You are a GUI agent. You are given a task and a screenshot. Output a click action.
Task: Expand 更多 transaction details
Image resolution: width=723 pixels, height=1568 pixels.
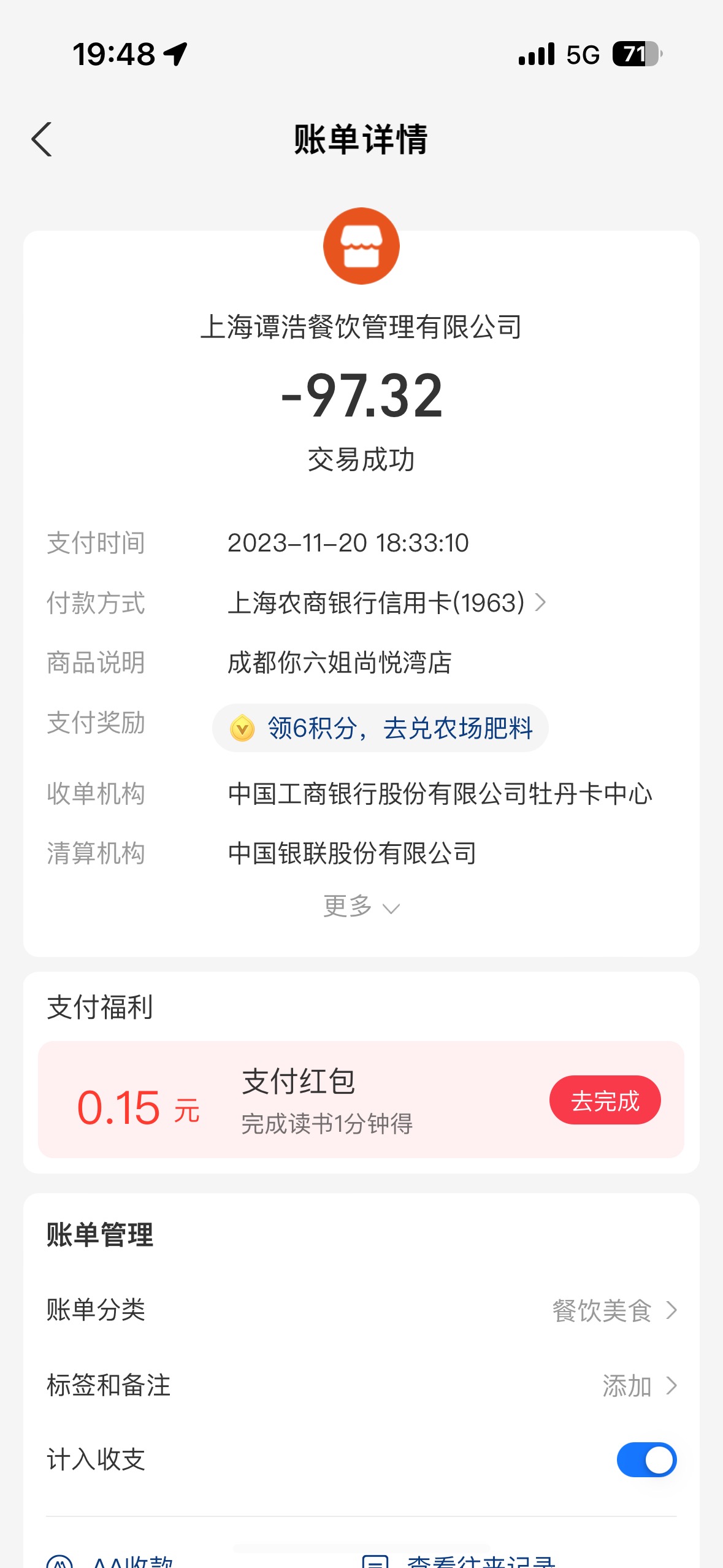361,906
